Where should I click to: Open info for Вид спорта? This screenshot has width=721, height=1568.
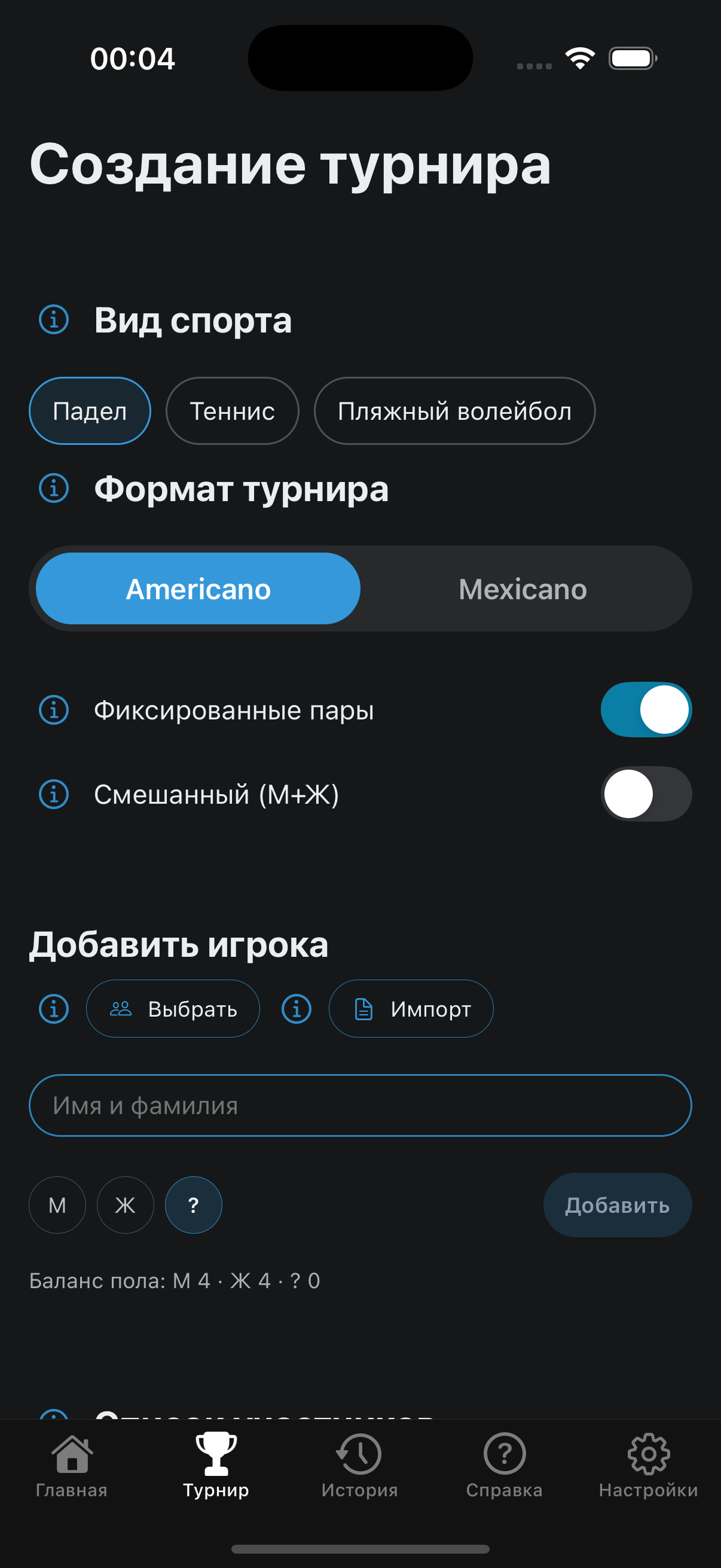coord(54,319)
